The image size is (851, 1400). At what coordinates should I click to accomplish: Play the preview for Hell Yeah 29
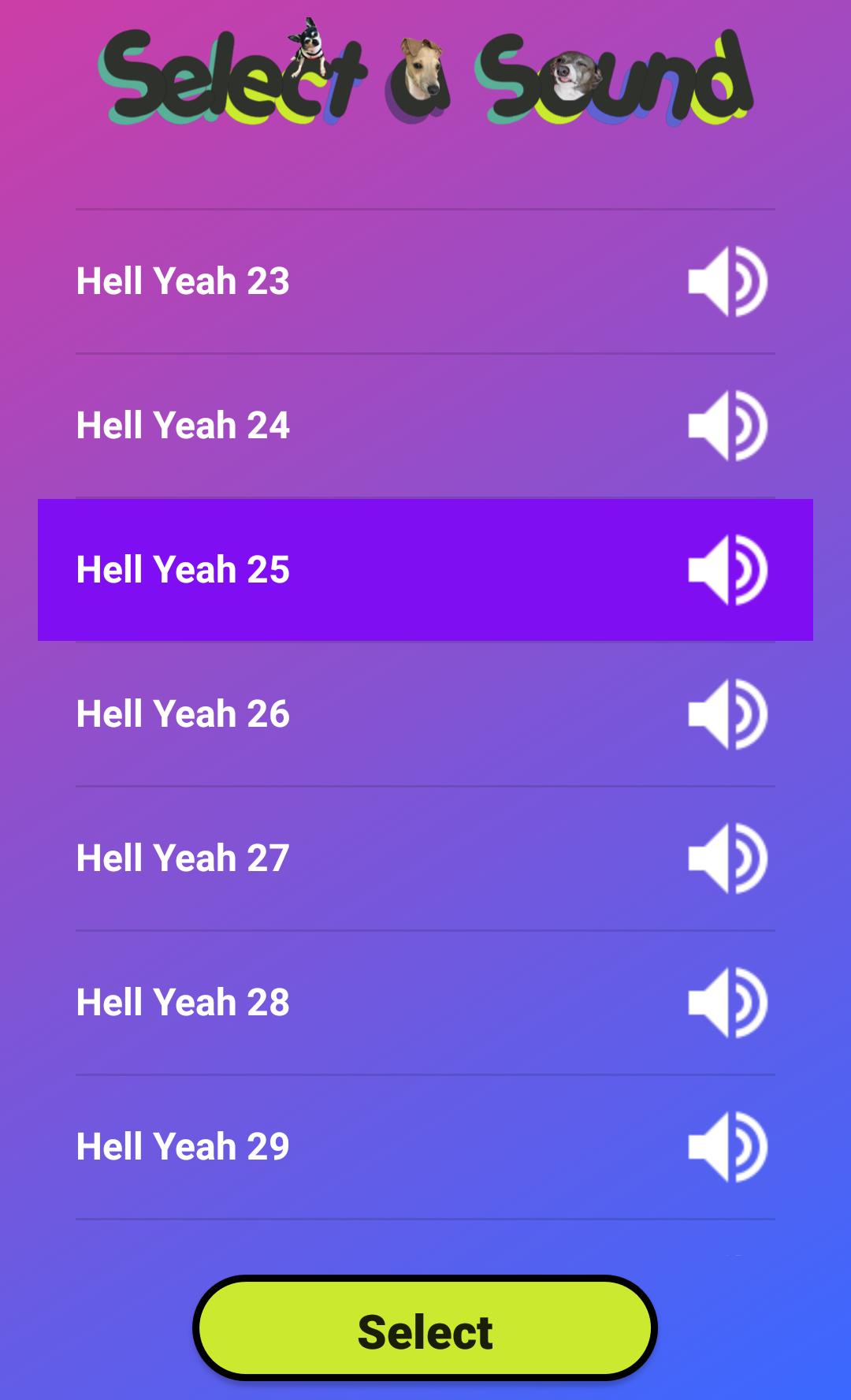(727, 1147)
